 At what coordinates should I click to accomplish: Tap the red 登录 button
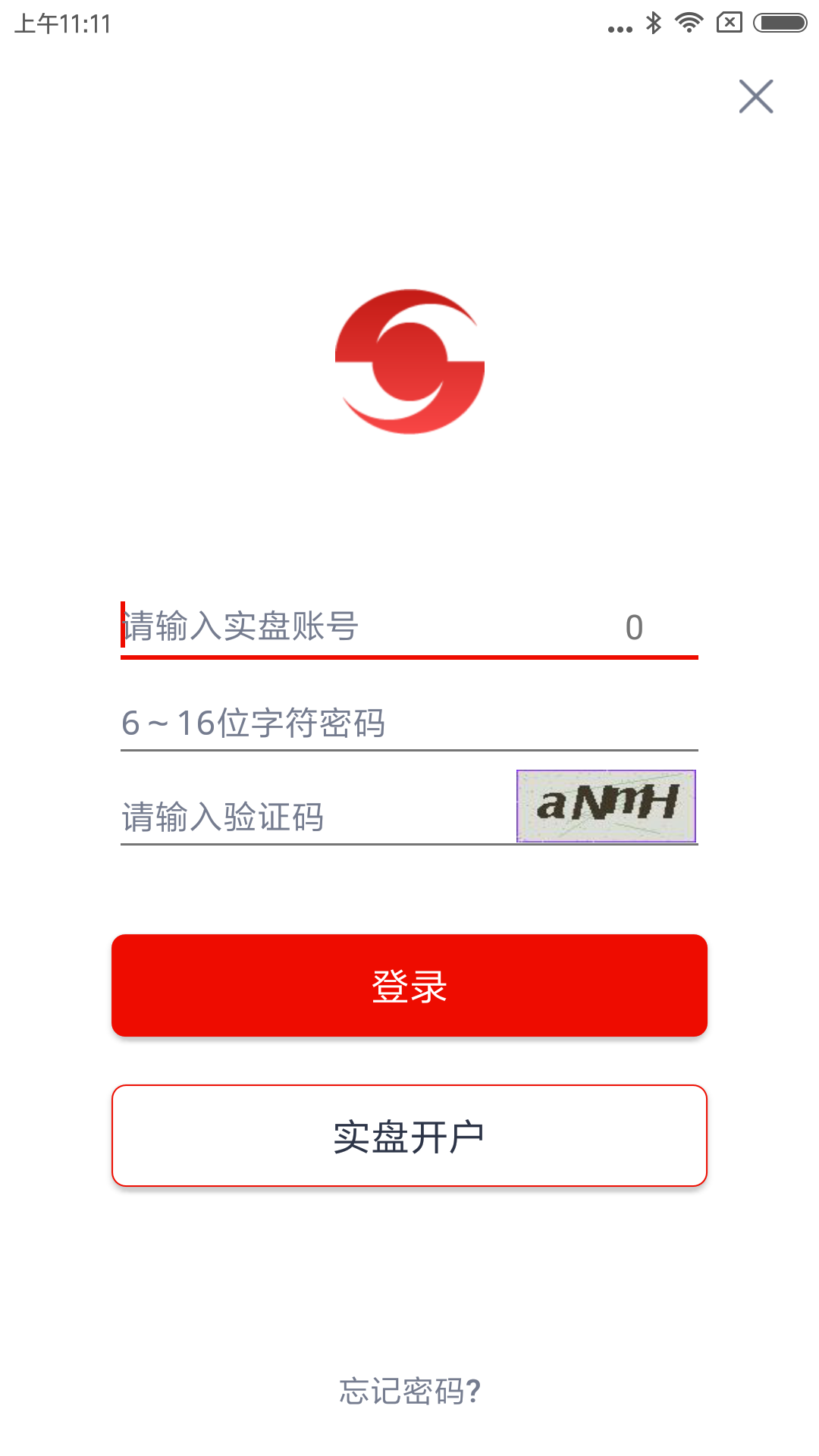[x=409, y=986]
